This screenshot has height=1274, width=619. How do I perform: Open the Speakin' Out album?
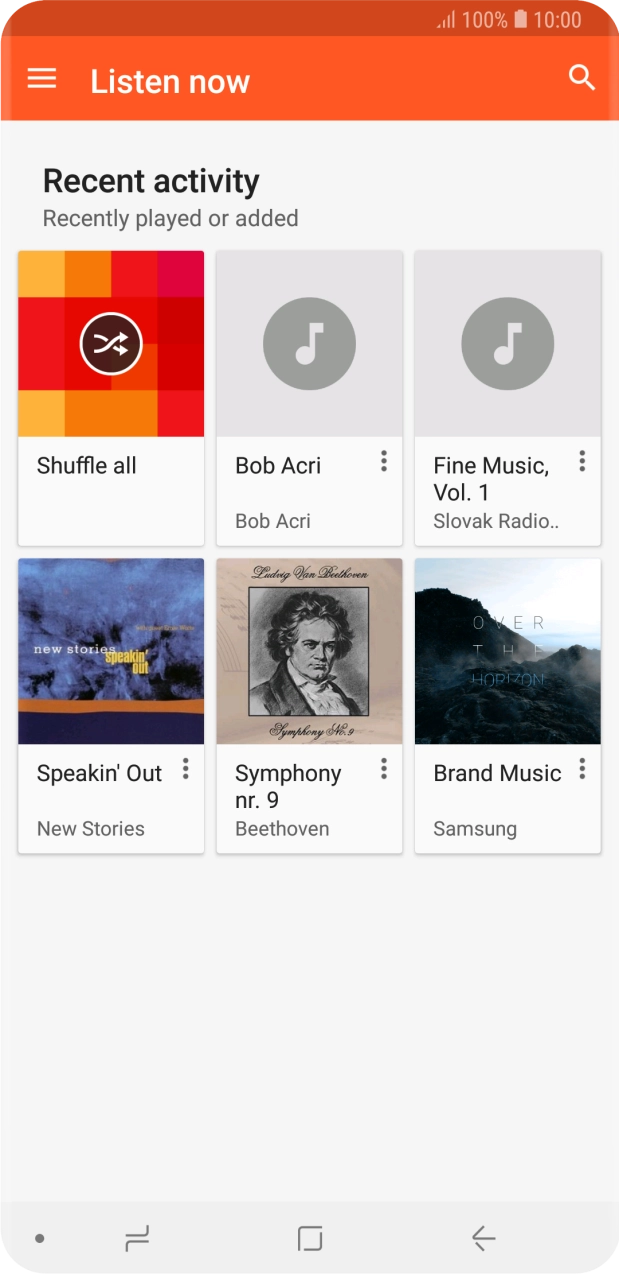[x=111, y=651]
